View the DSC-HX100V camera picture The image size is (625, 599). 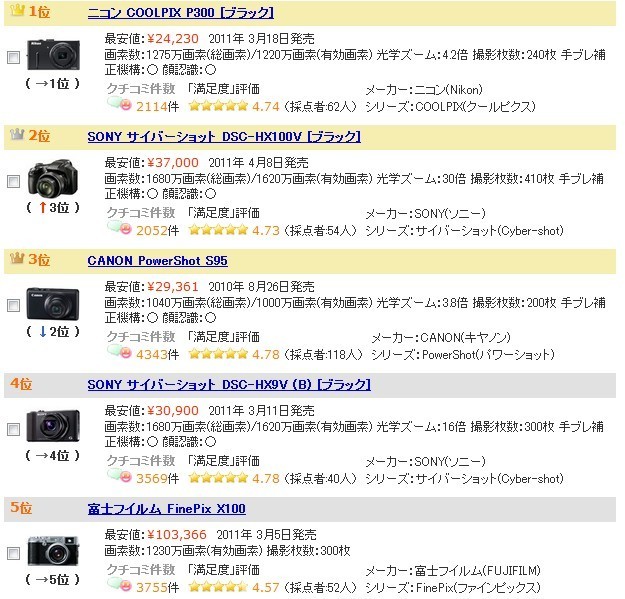pyautogui.click(x=53, y=178)
